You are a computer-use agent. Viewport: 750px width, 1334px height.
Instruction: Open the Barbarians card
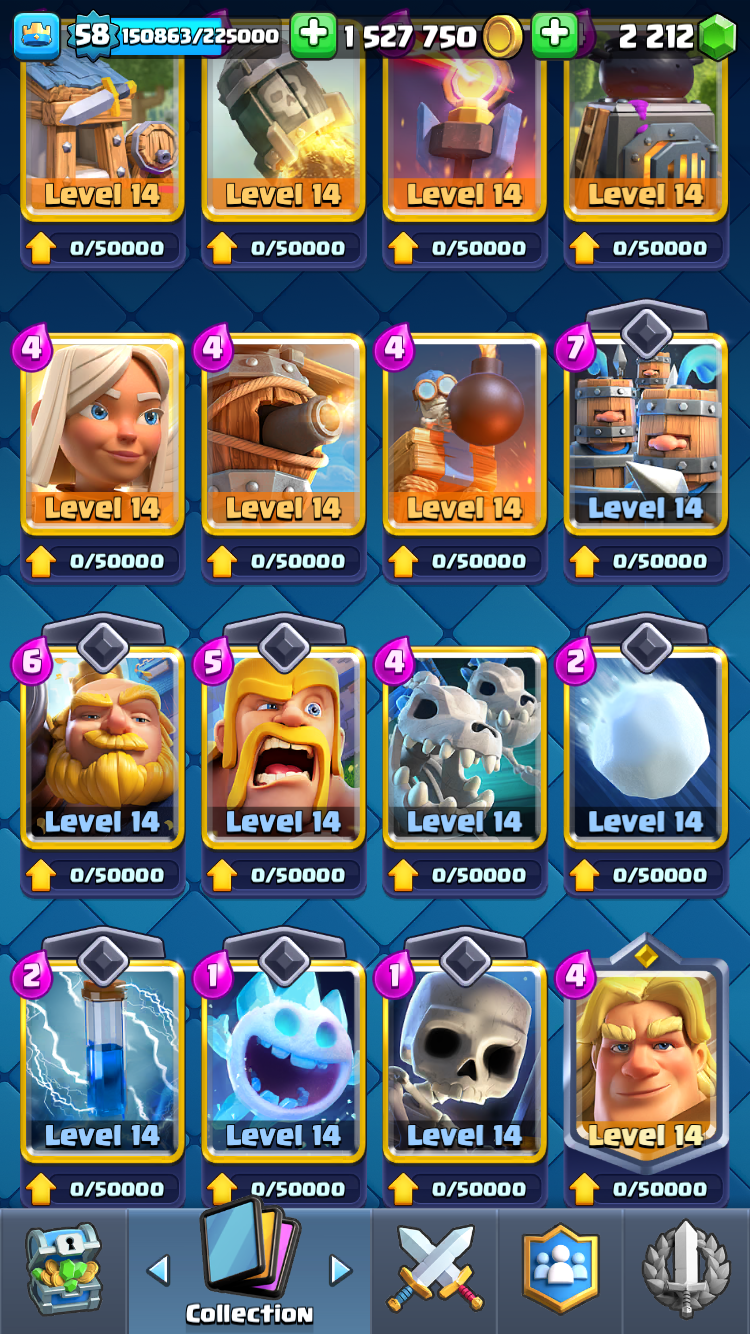coord(284,747)
